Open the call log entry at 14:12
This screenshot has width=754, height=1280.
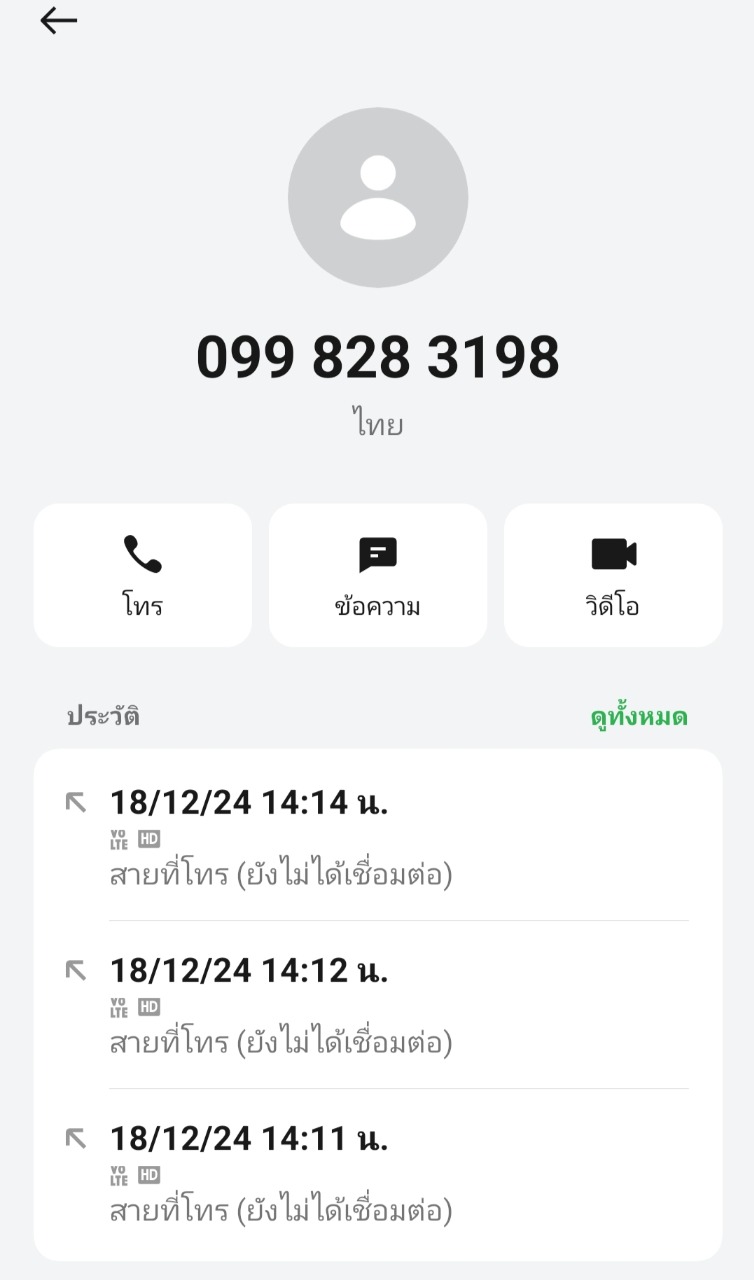(378, 1005)
